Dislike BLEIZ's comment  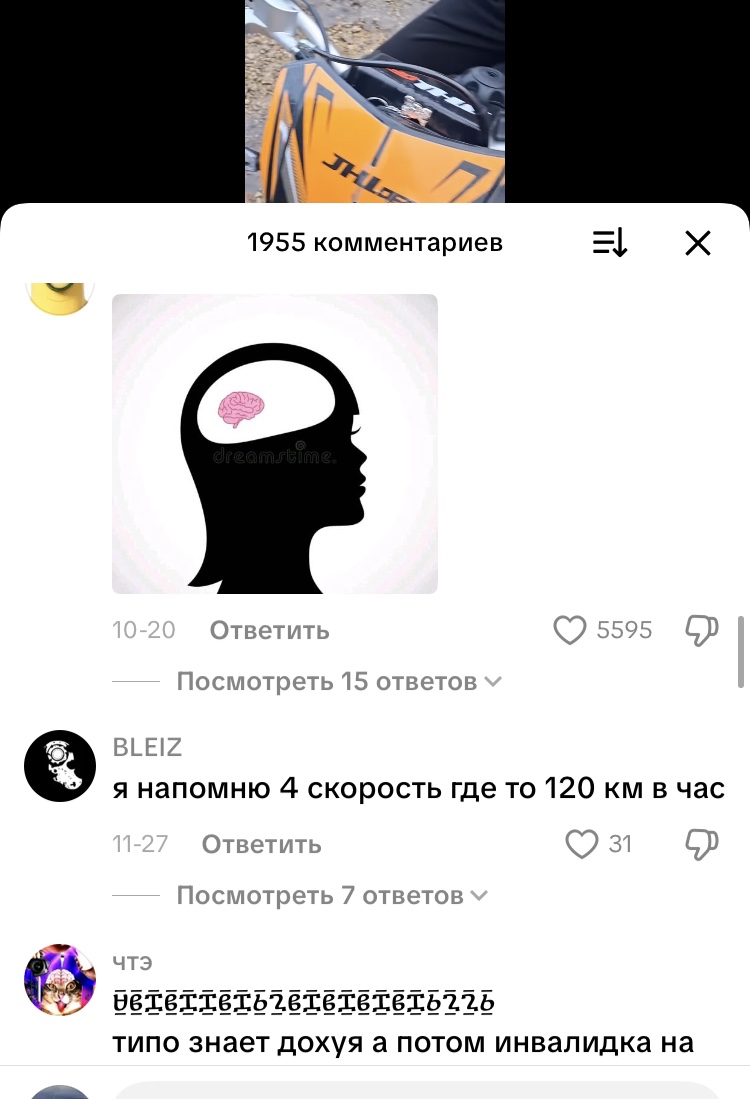[x=701, y=844]
